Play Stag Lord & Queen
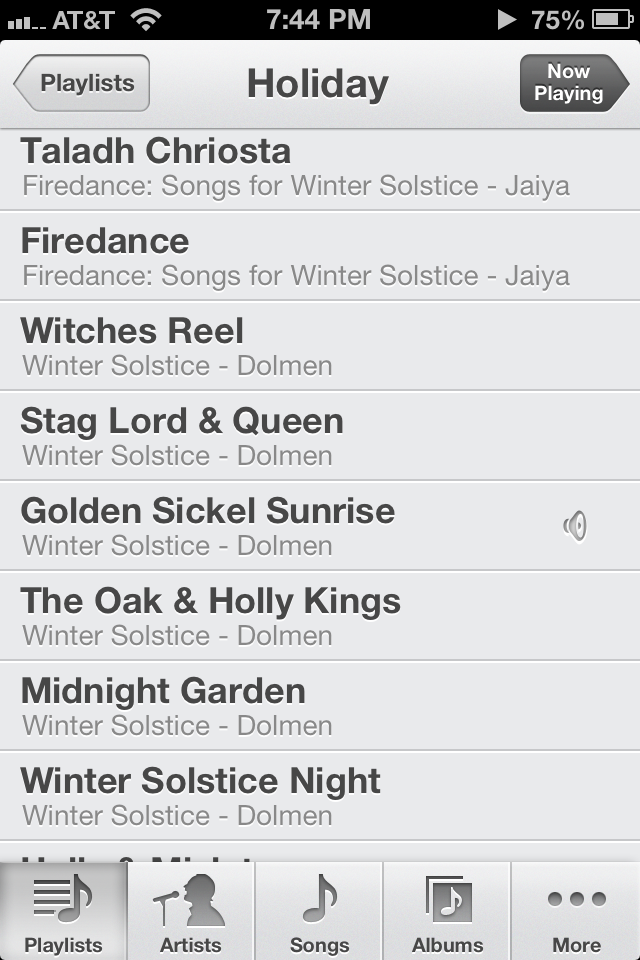640x960 pixels. tap(300, 436)
